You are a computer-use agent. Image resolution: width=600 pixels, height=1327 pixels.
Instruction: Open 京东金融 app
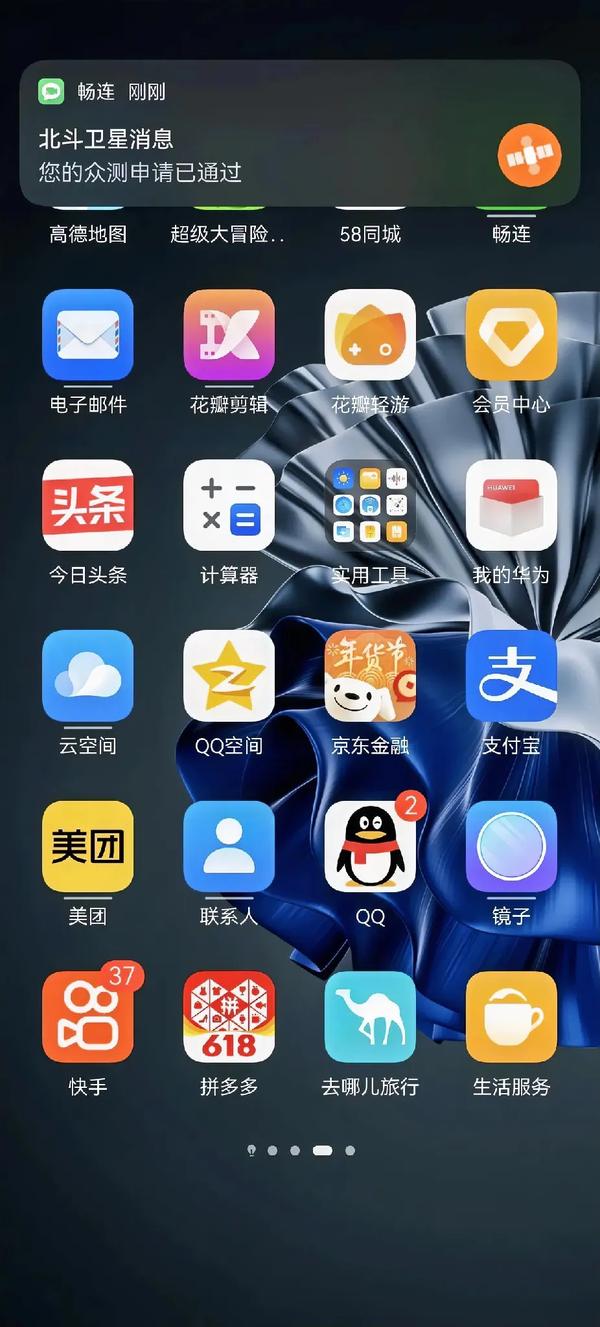click(370, 676)
